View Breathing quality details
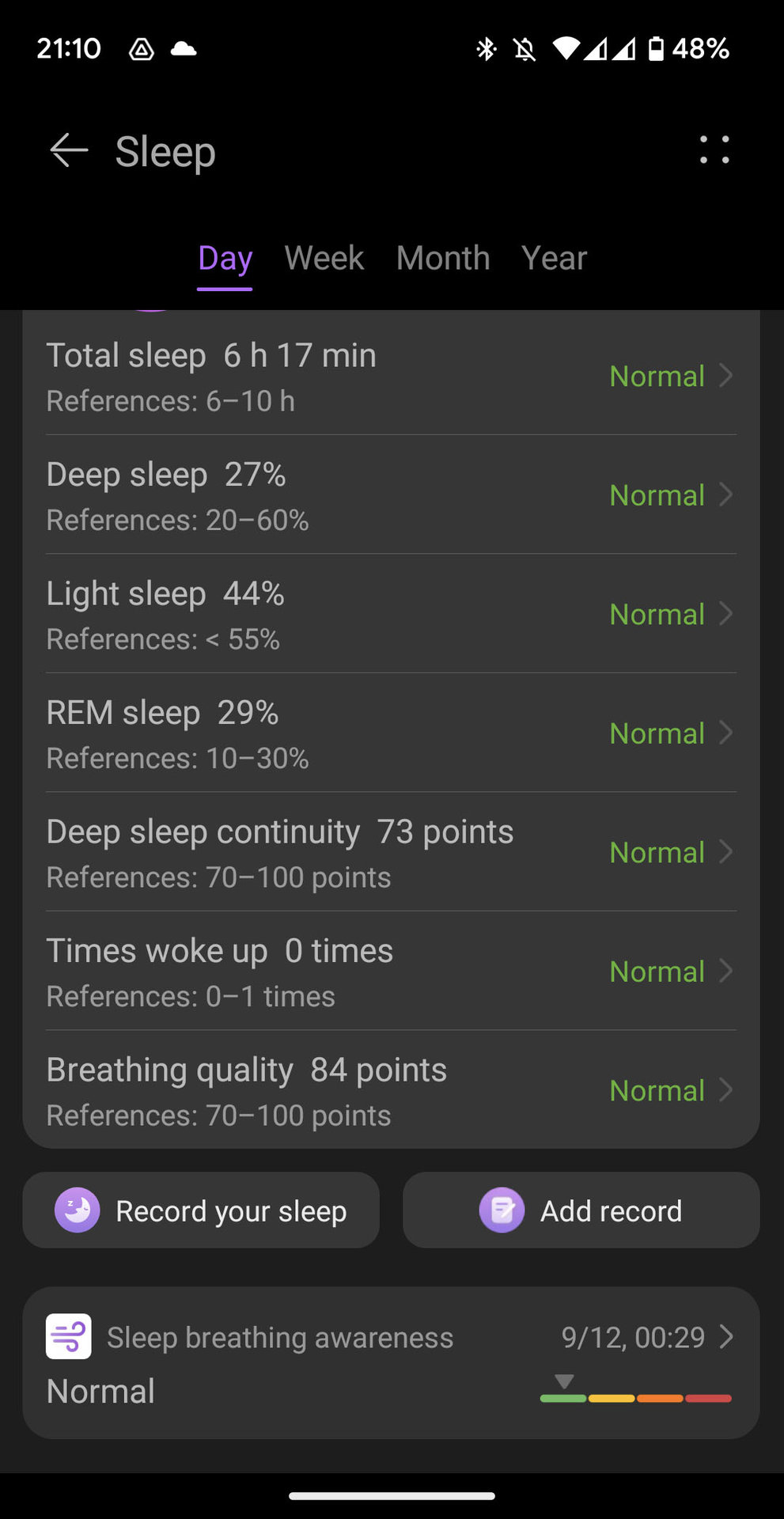The width and height of the screenshot is (784, 1519). [x=391, y=1091]
